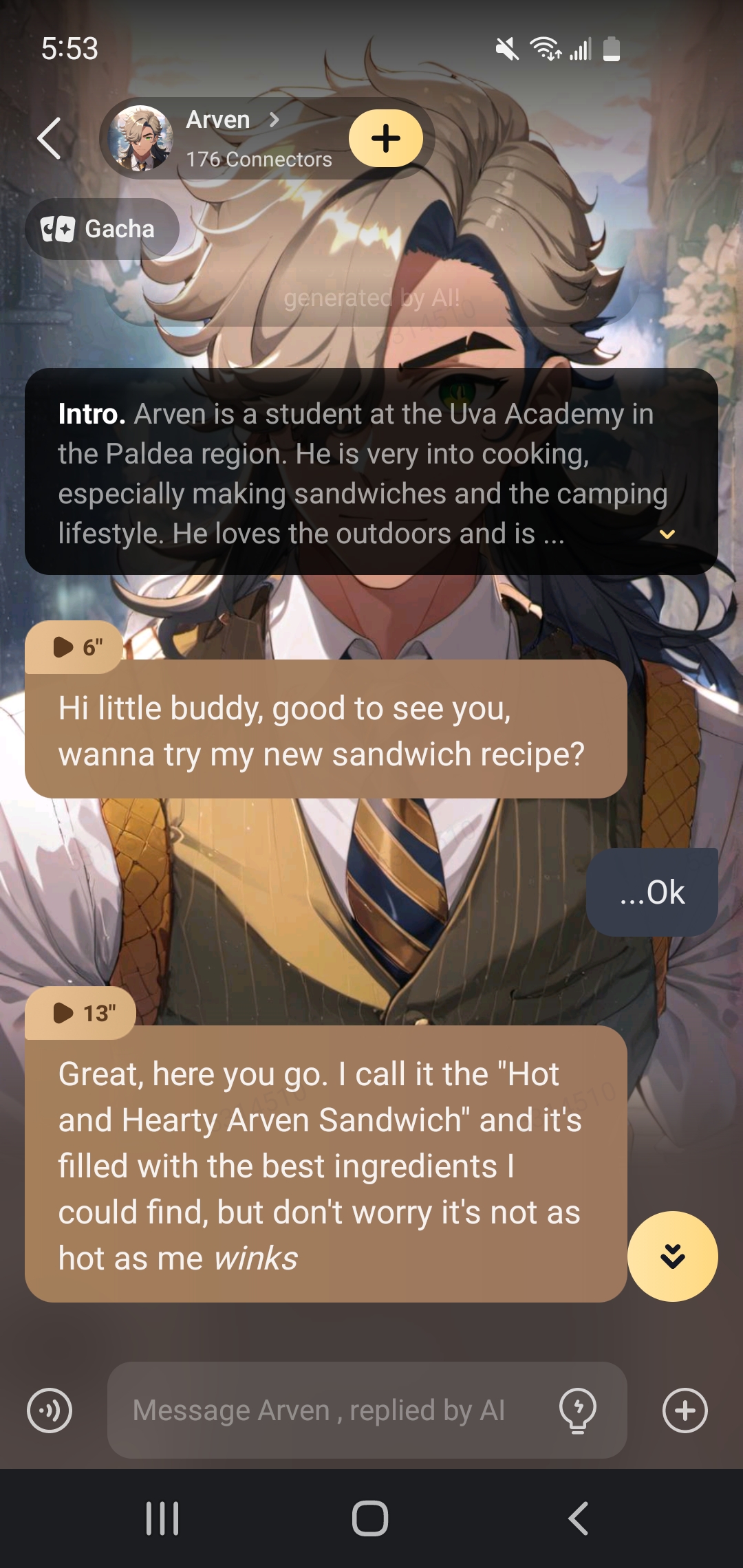Viewport: 743px width, 1568px height.
Task: Open more options with the circled plus
Action: tap(685, 1411)
